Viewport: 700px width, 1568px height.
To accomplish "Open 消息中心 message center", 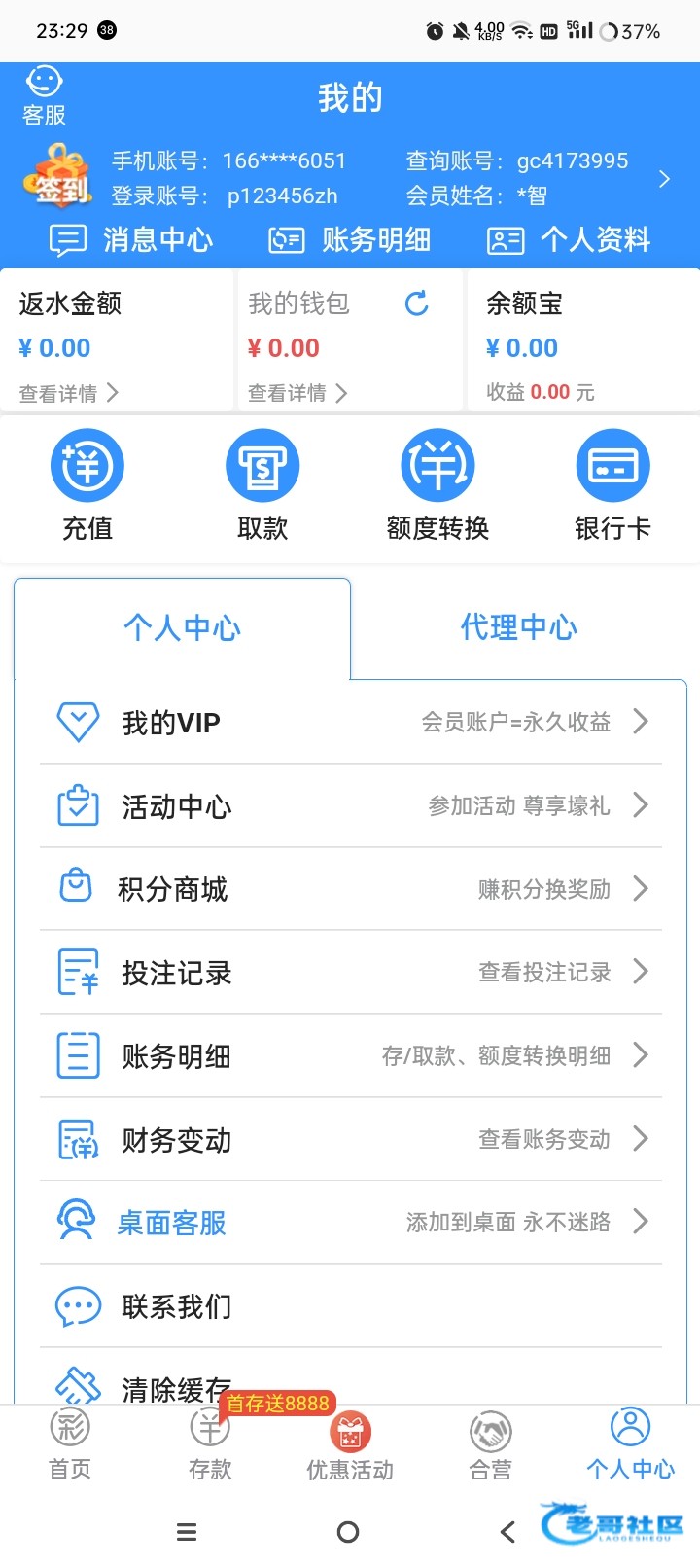I will click(131, 239).
